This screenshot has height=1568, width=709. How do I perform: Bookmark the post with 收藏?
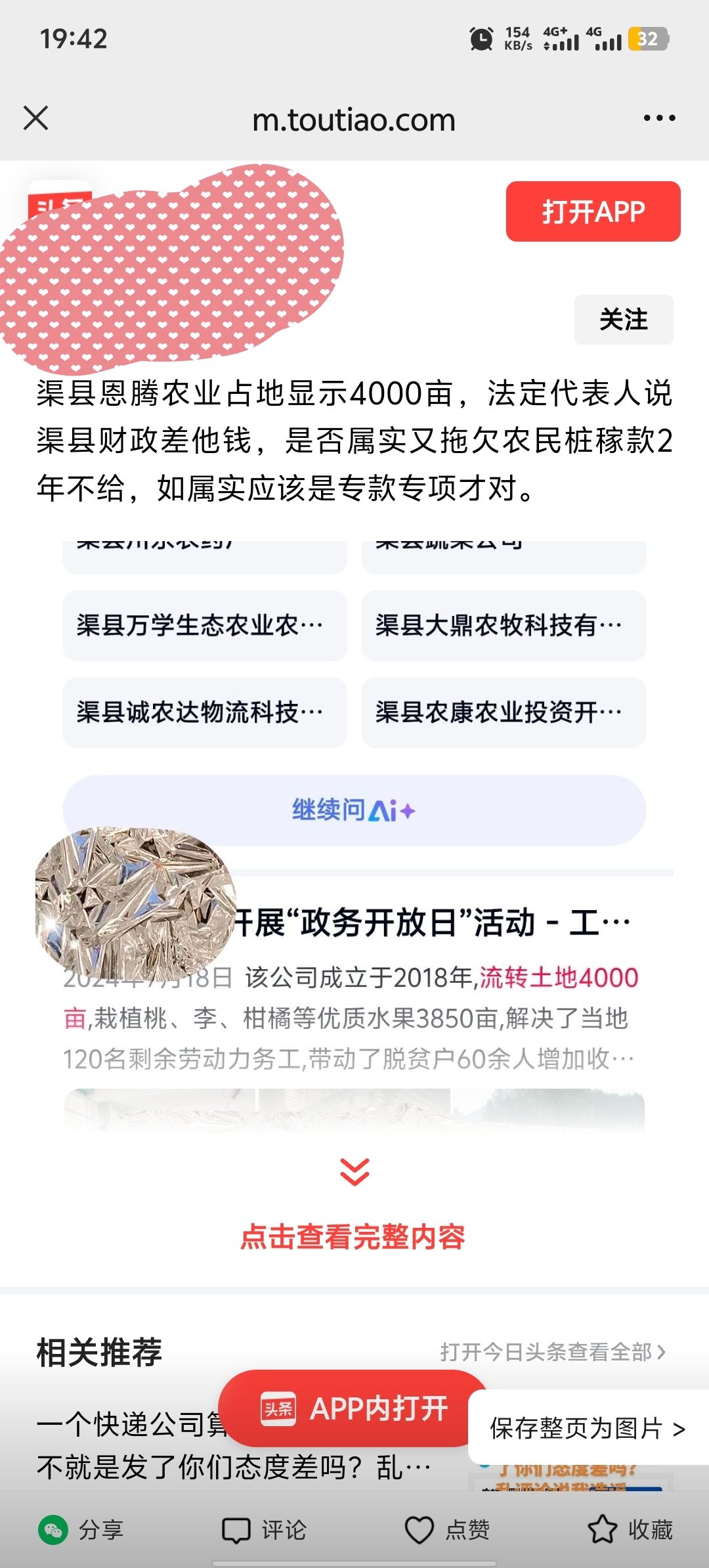click(x=630, y=1530)
